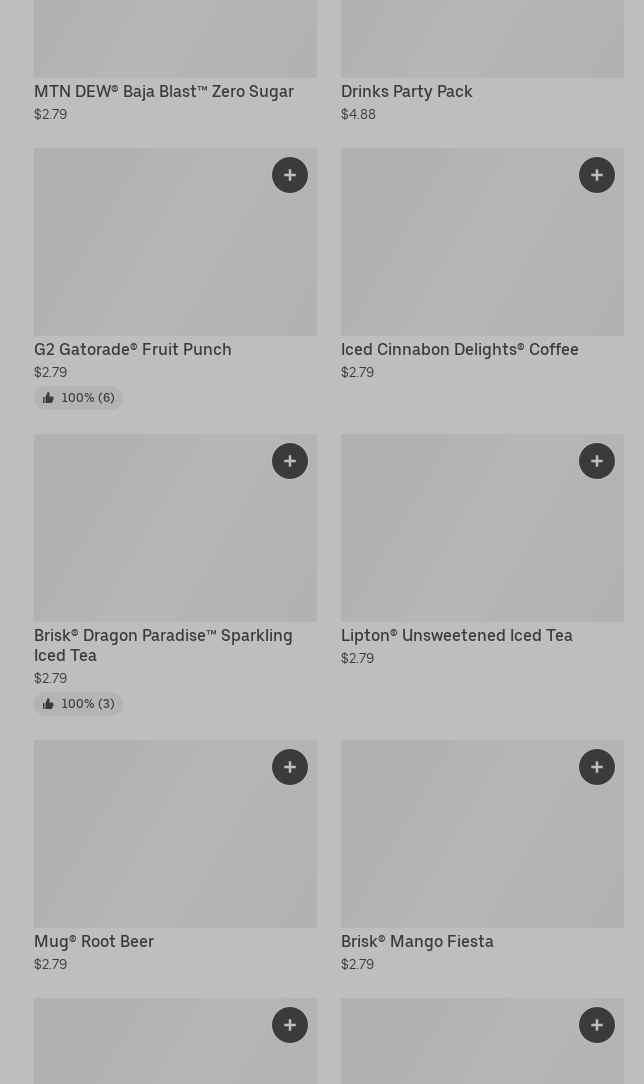644x1084 pixels.
Task: Open MTN DEW Baja Blast Zero Sugar item
Action: pyautogui.click(x=164, y=91)
